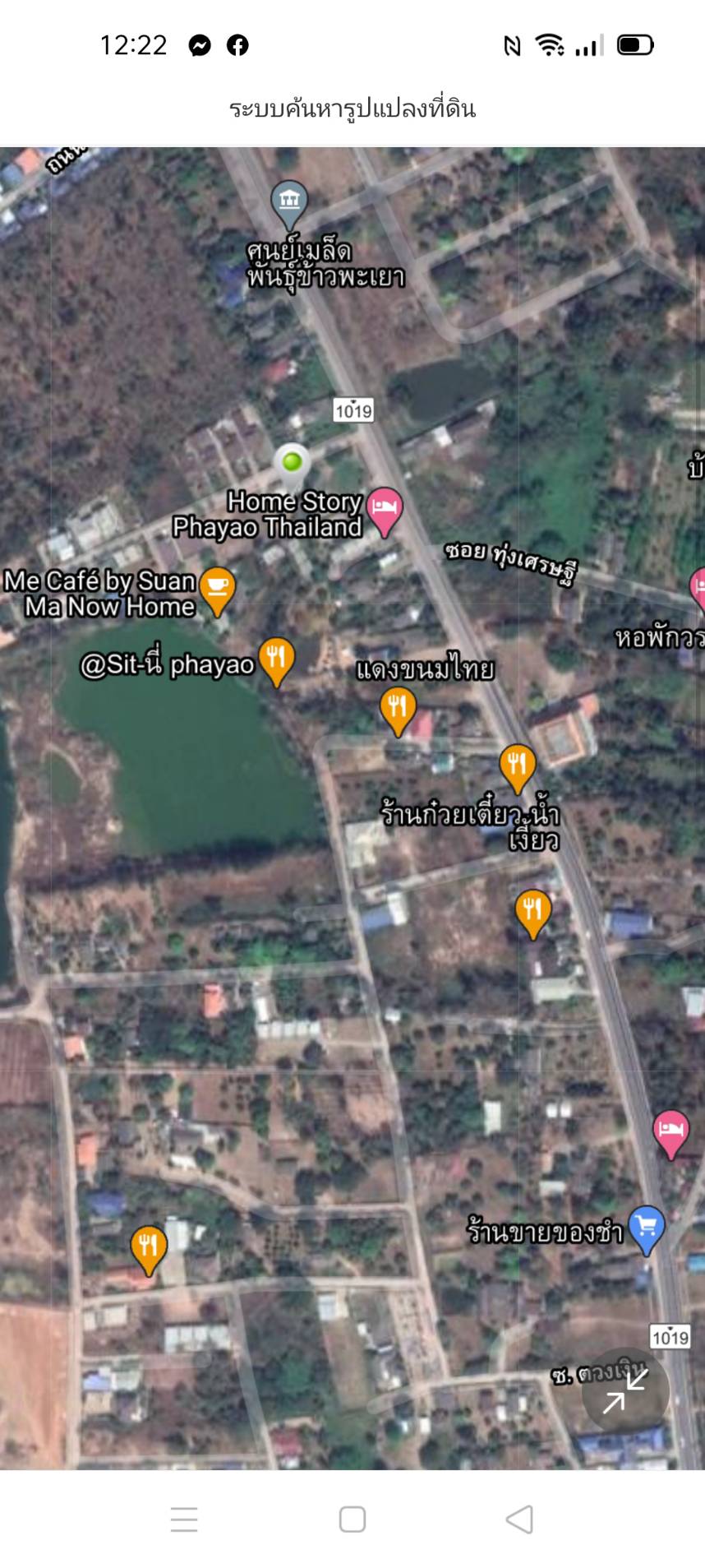Go back with the system back button
The image size is (705, 1568).
tap(519, 1519)
